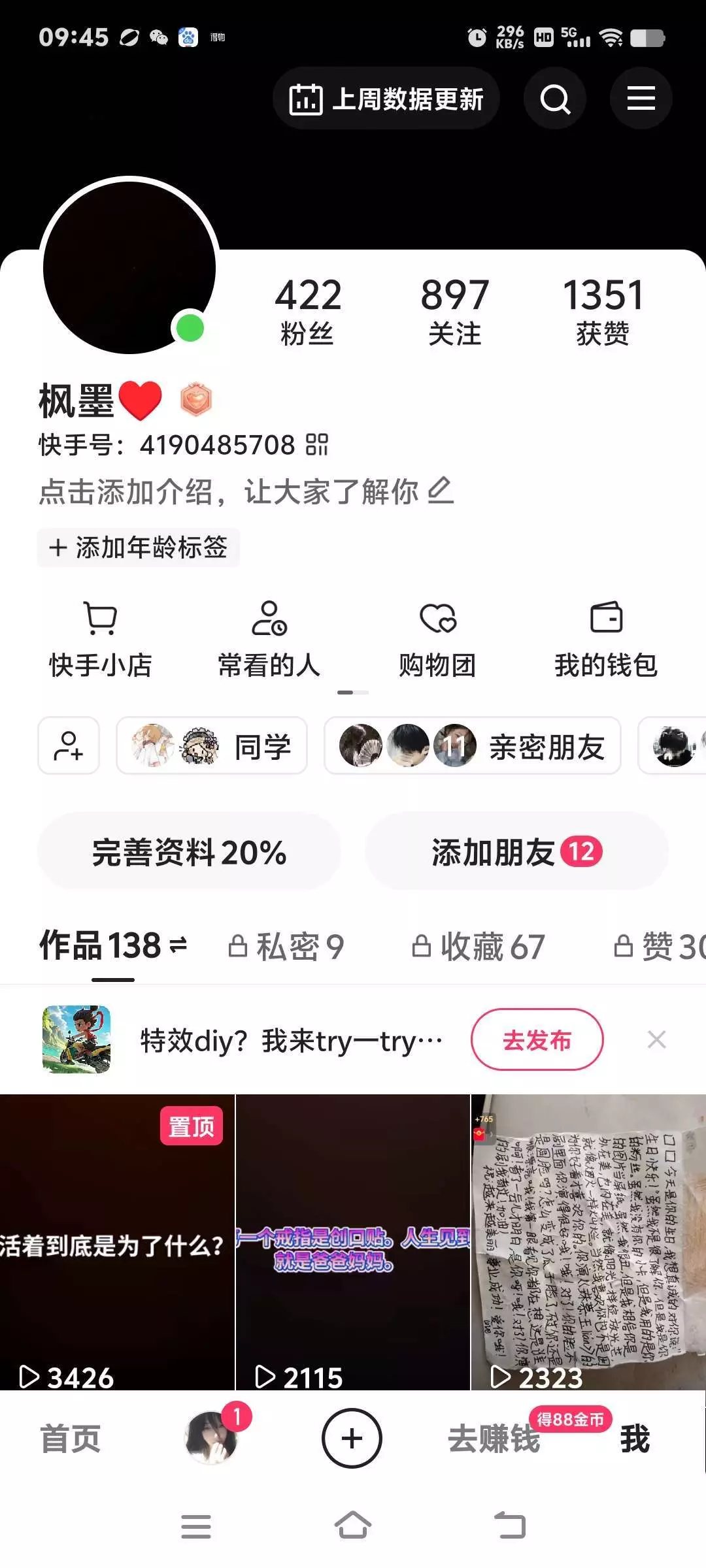Viewport: 706px width, 1568px height.
Task: Tap the plus button to create
Action: [352, 1439]
